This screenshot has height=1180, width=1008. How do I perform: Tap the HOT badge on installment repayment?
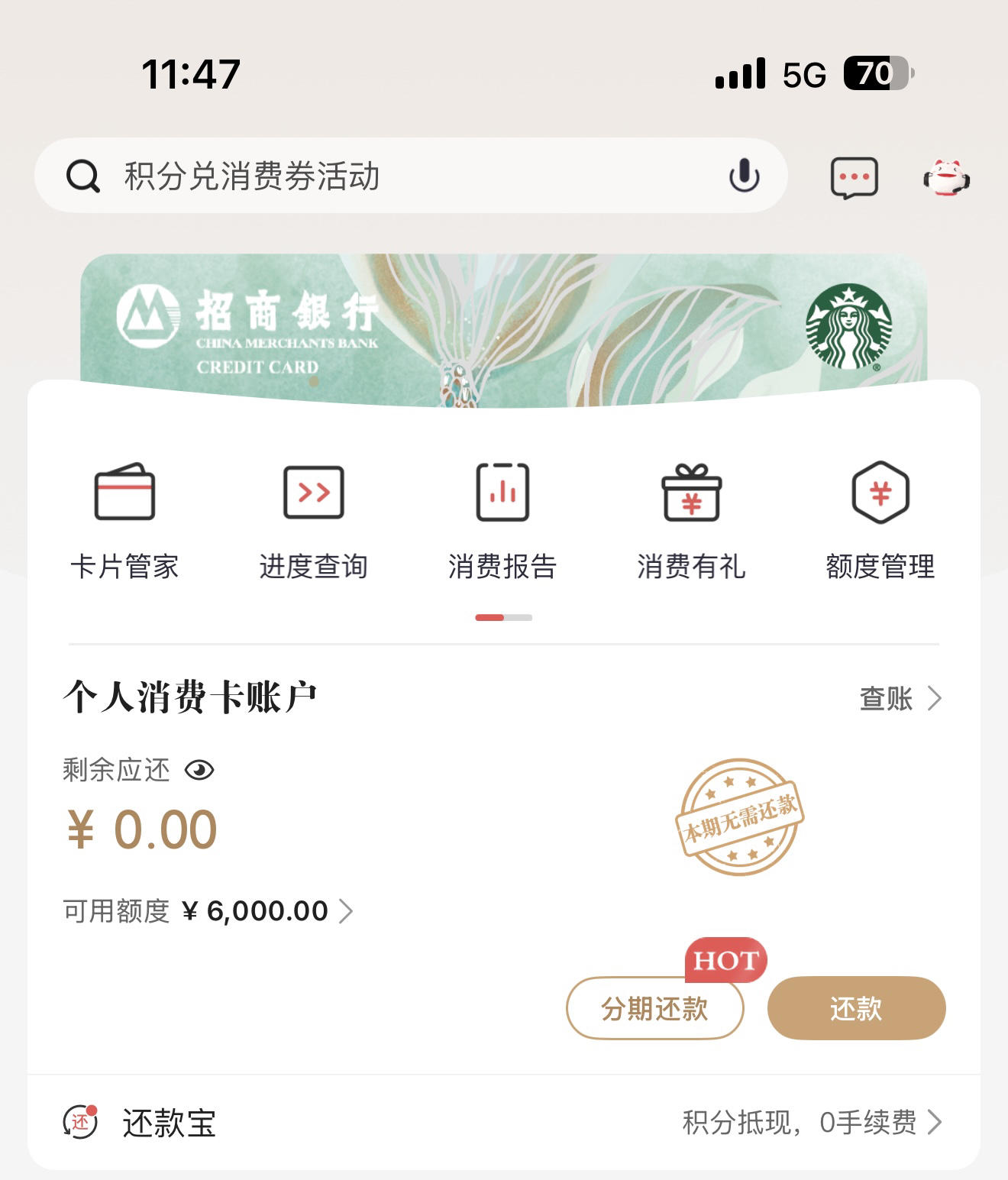725,959
